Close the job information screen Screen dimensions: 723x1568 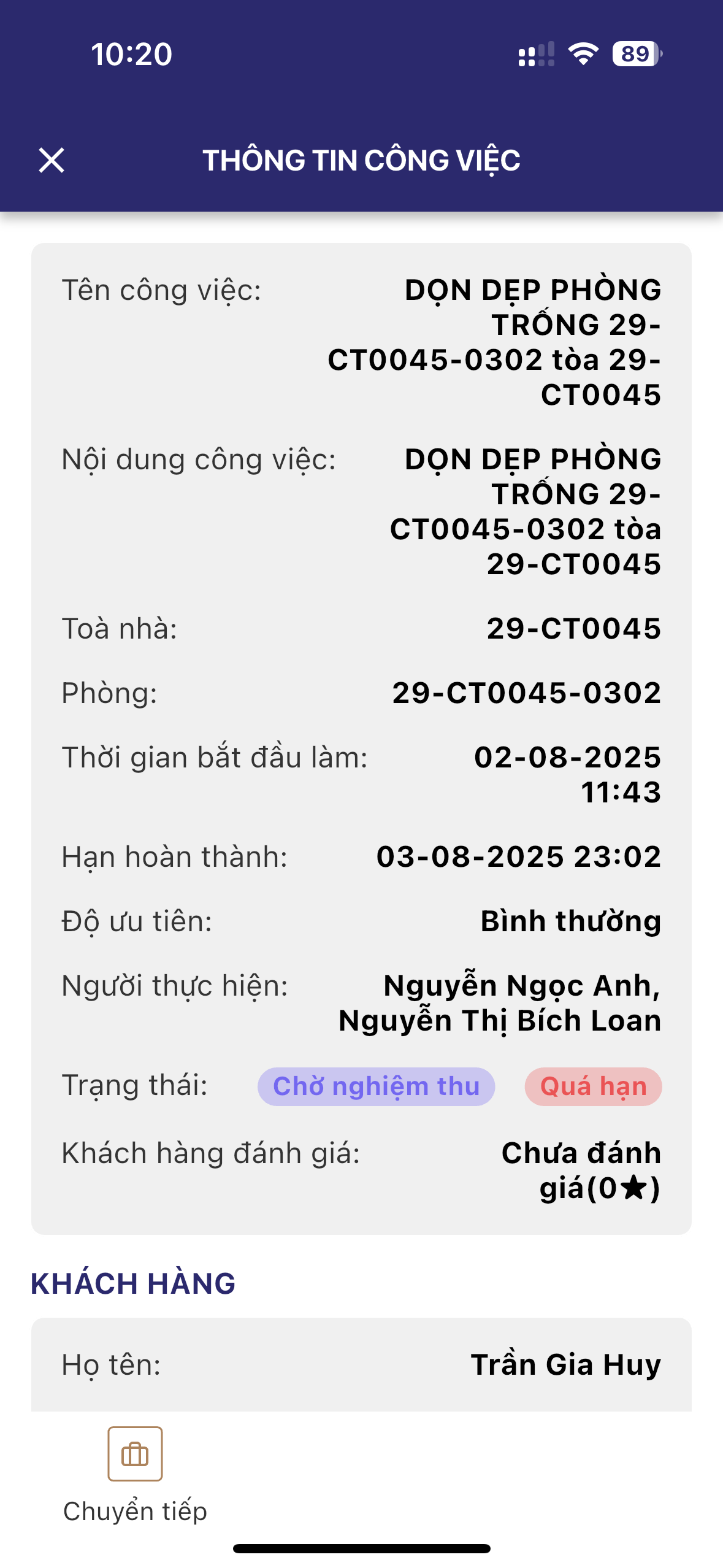tap(52, 161)
